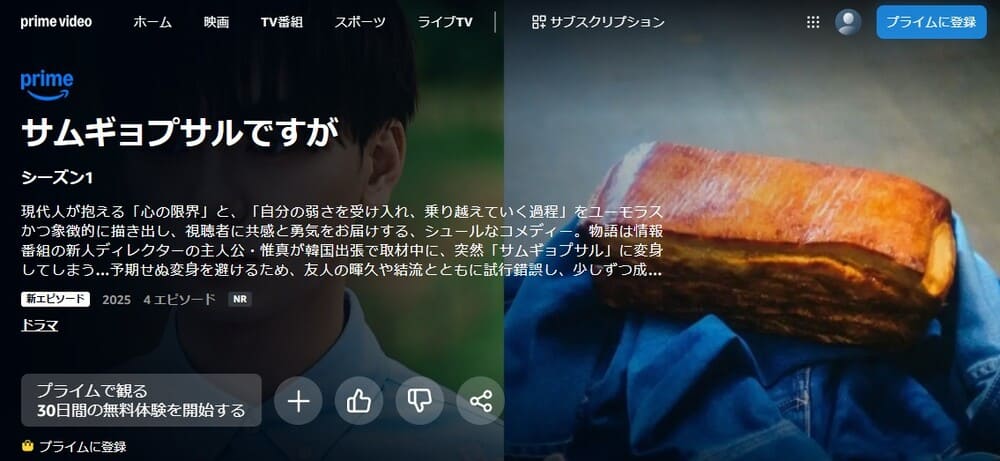The width and height of the screenshot is (1000, 461).
Task: Start the 30-day free trial to watch
Action: tap(141, 400)
